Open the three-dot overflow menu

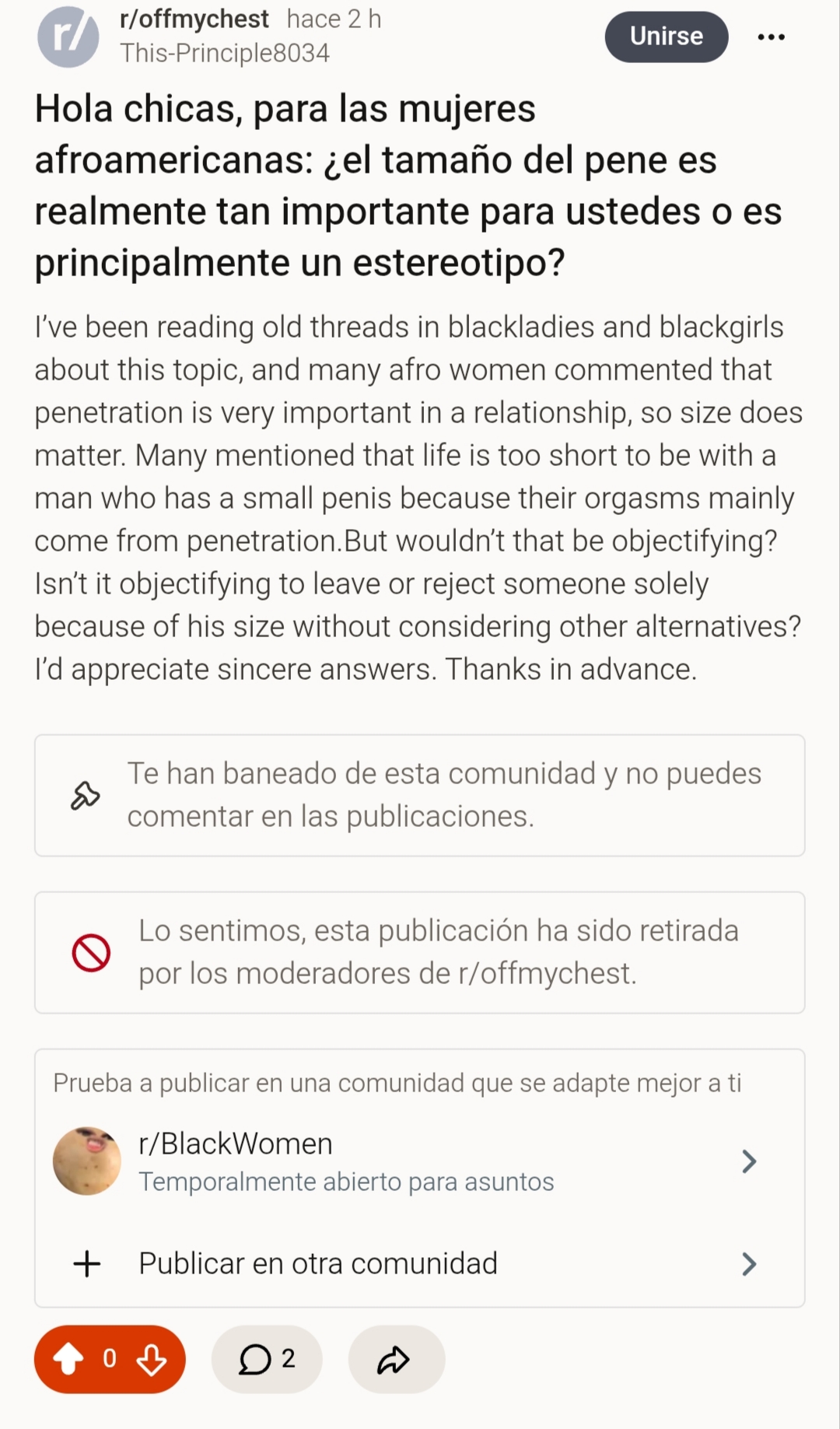point(771,37)
